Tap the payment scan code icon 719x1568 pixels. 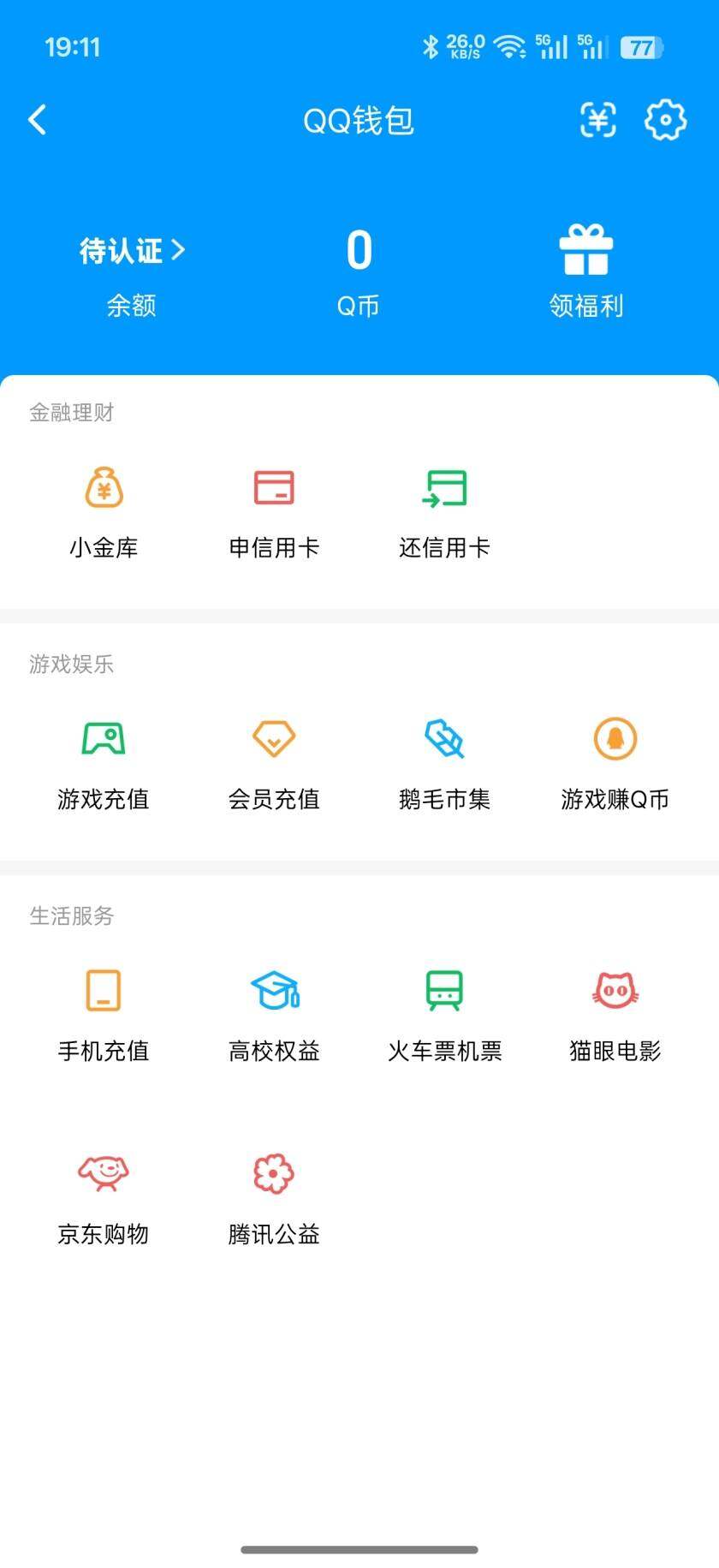click(597, 120)
